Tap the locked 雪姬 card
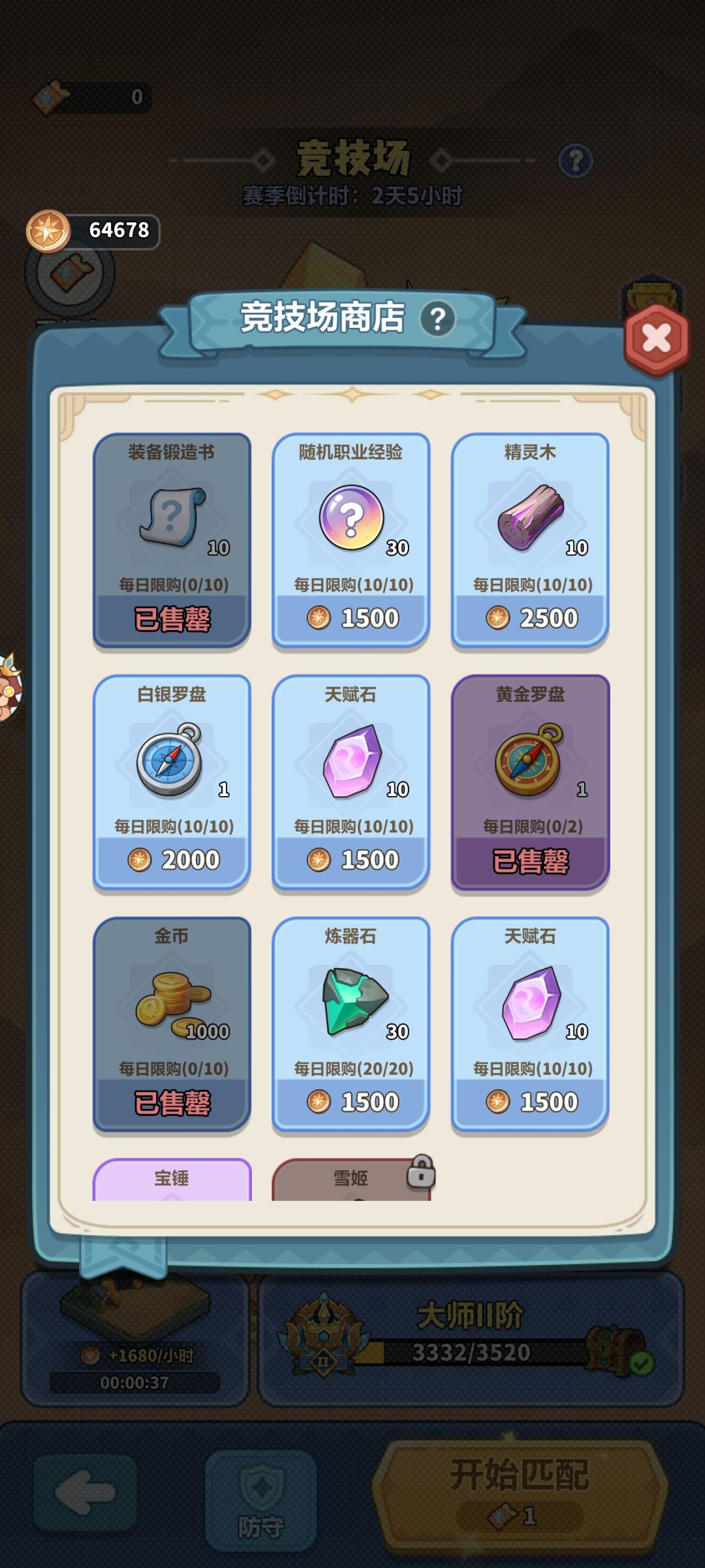The height and width of the screenshot is (1568, 705). coord(351,1179)
